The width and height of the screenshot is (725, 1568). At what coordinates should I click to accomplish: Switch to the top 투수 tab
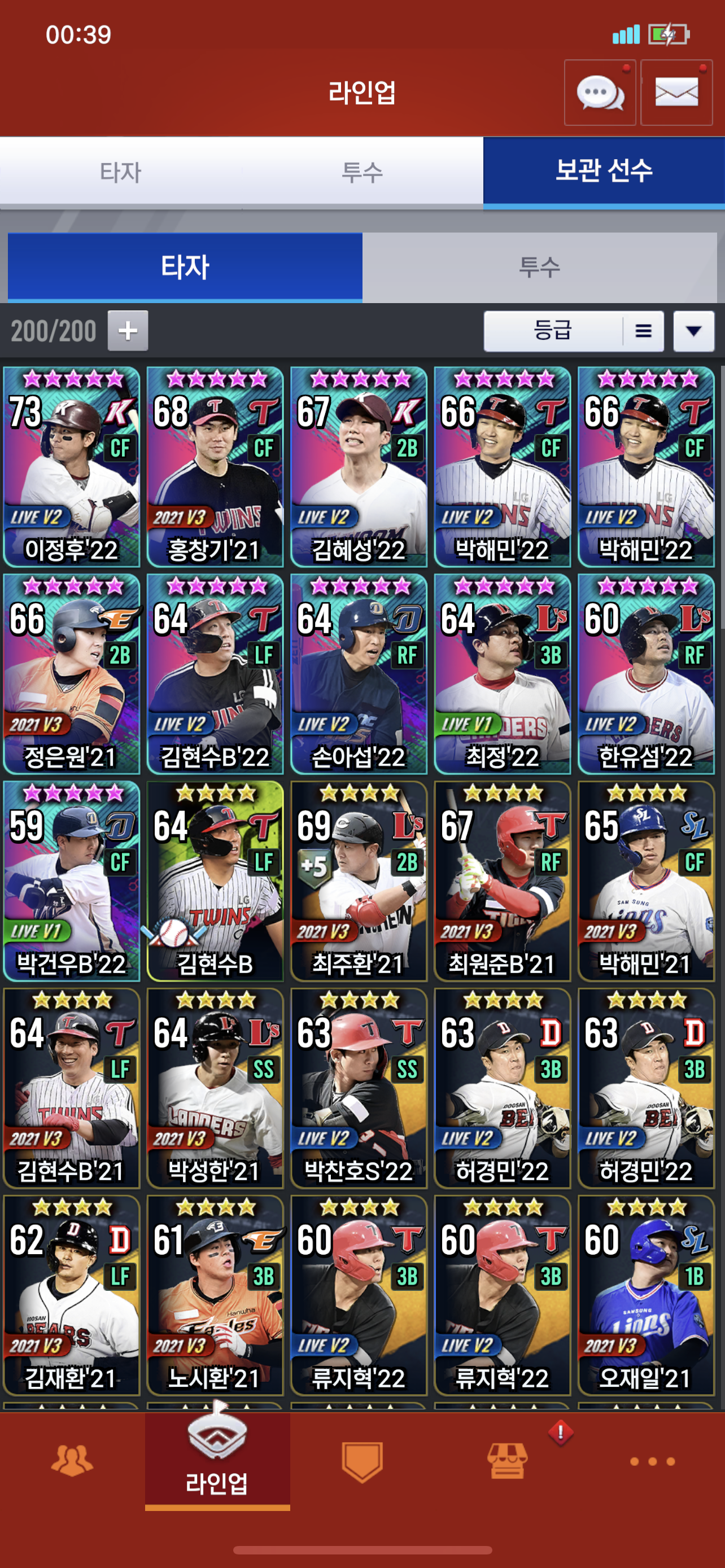click(x=362, y=172)
